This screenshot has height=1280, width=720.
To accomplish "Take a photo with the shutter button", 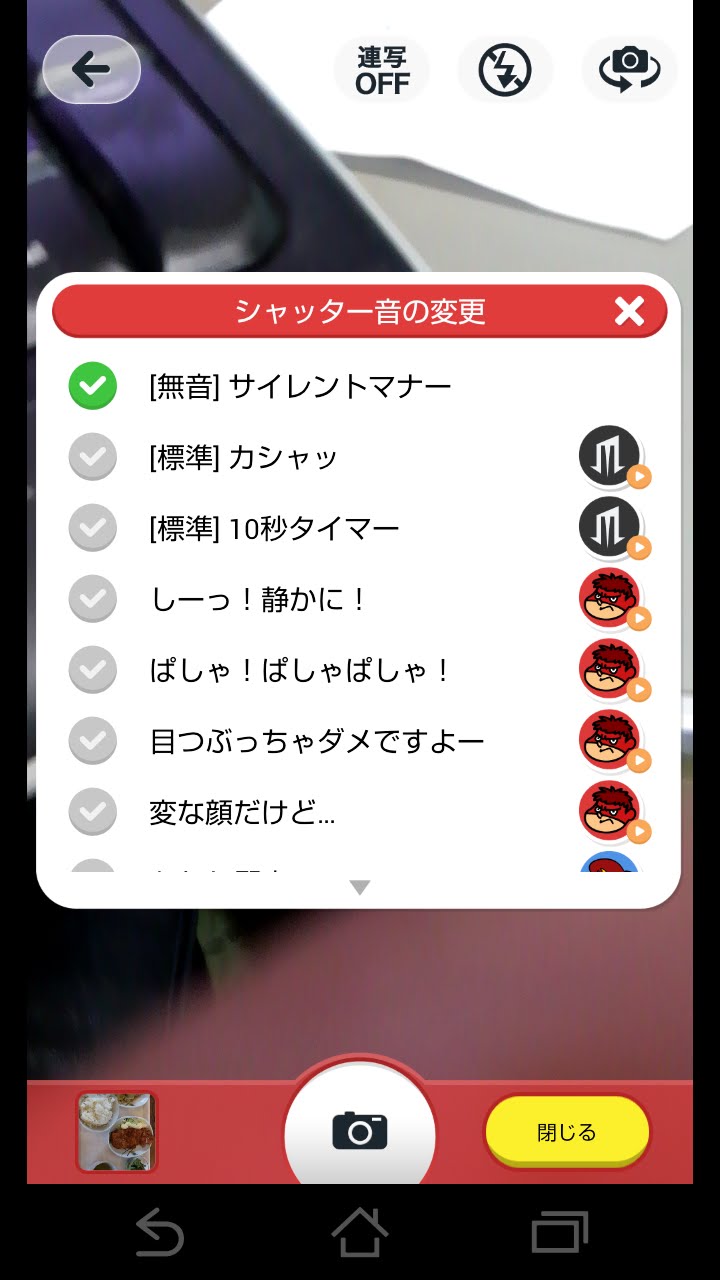I will [360, 1130].
